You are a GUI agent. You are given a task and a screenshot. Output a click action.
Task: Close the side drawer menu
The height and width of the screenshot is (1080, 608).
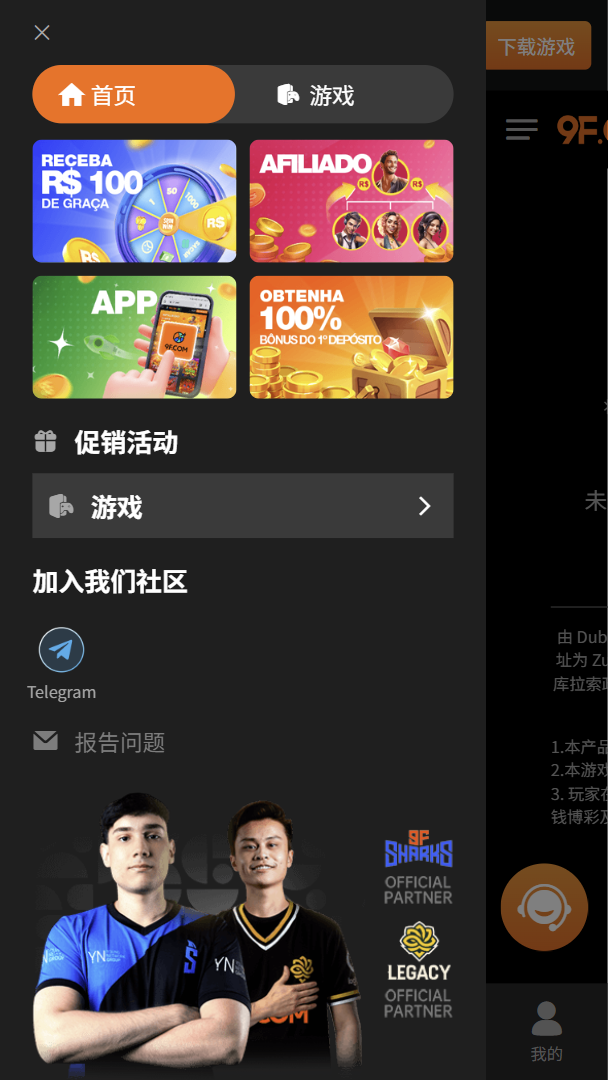pos(42,33)
